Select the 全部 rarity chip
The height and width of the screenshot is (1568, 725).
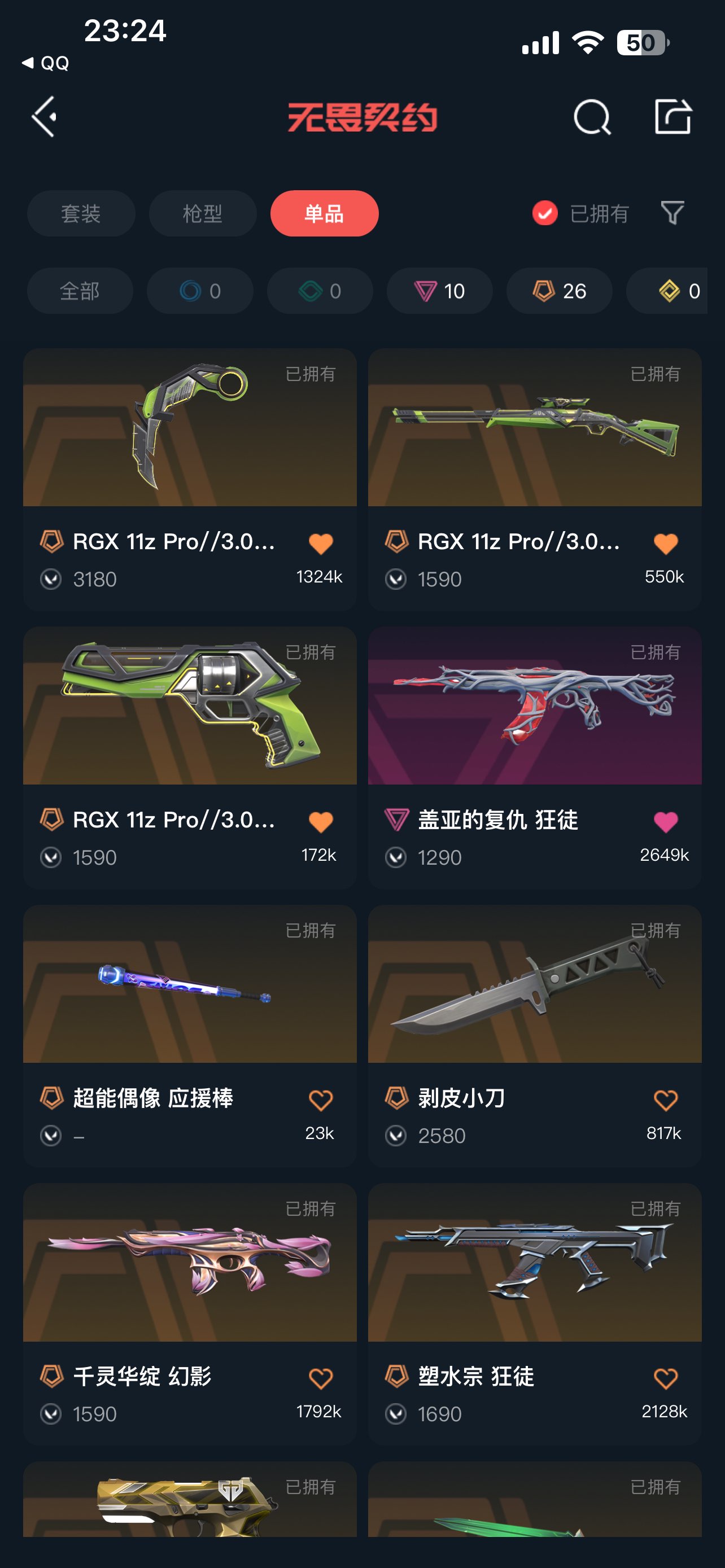pos(80,291)
